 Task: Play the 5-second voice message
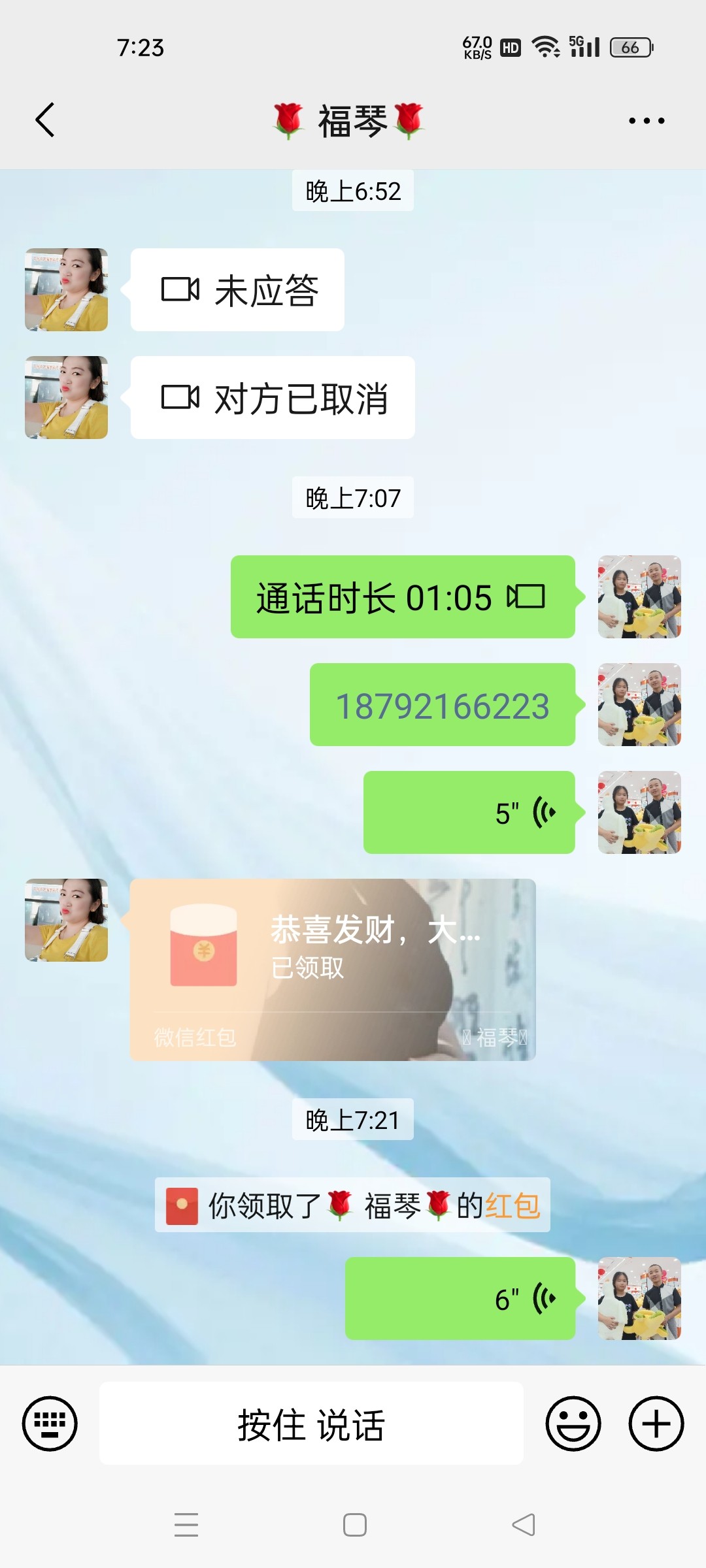[469, 813]
